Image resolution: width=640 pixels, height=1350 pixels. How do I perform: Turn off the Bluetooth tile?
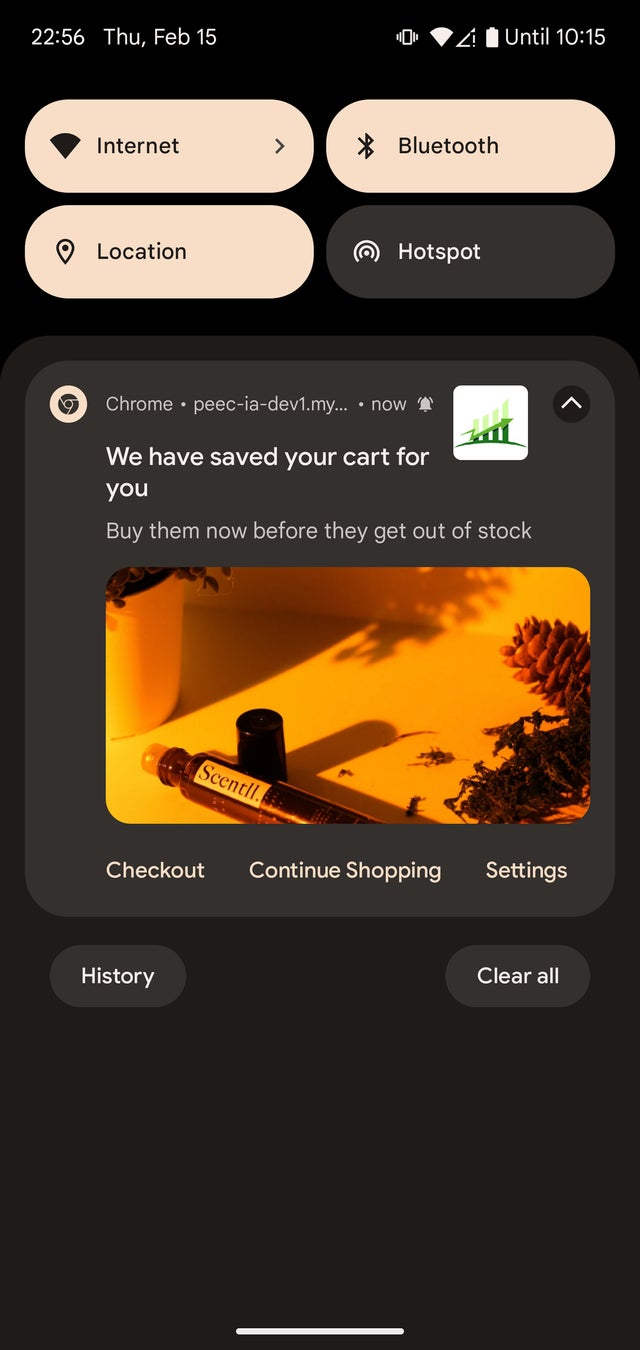(470, 146)
